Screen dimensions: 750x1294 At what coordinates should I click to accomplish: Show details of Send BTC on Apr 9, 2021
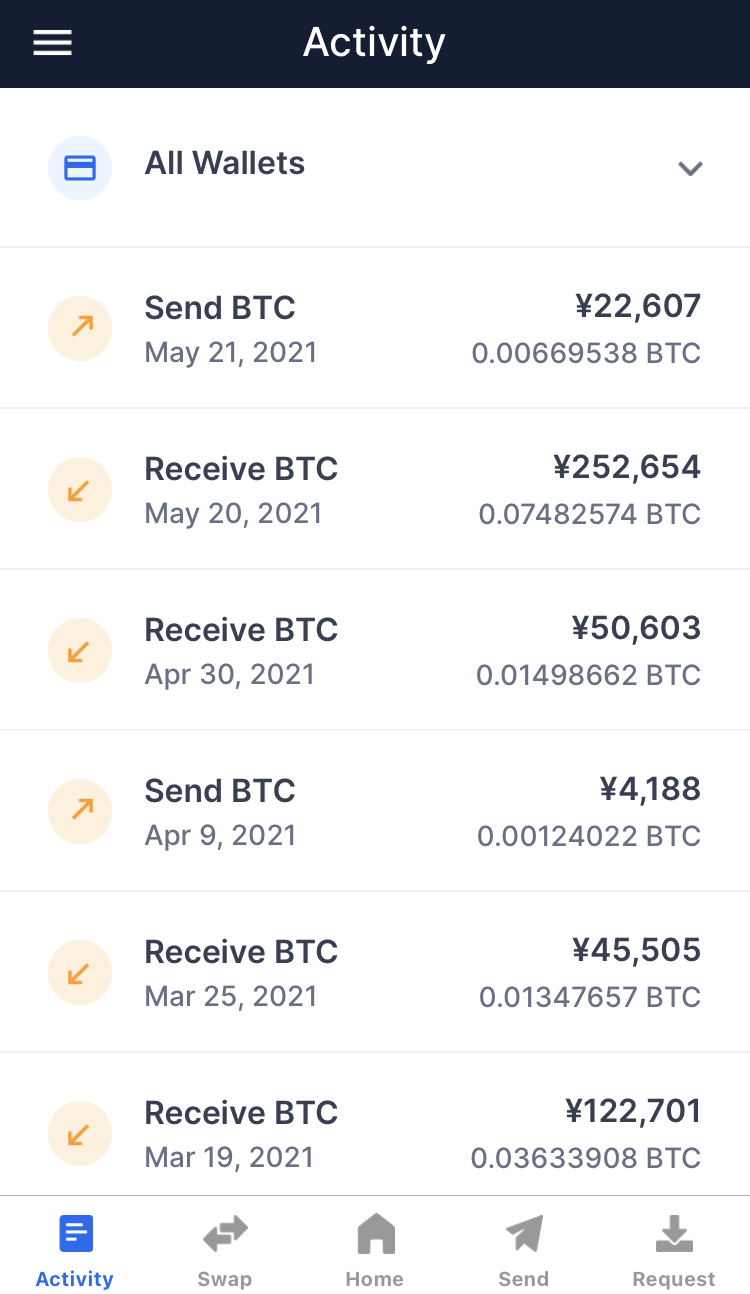tap(375, 811)
